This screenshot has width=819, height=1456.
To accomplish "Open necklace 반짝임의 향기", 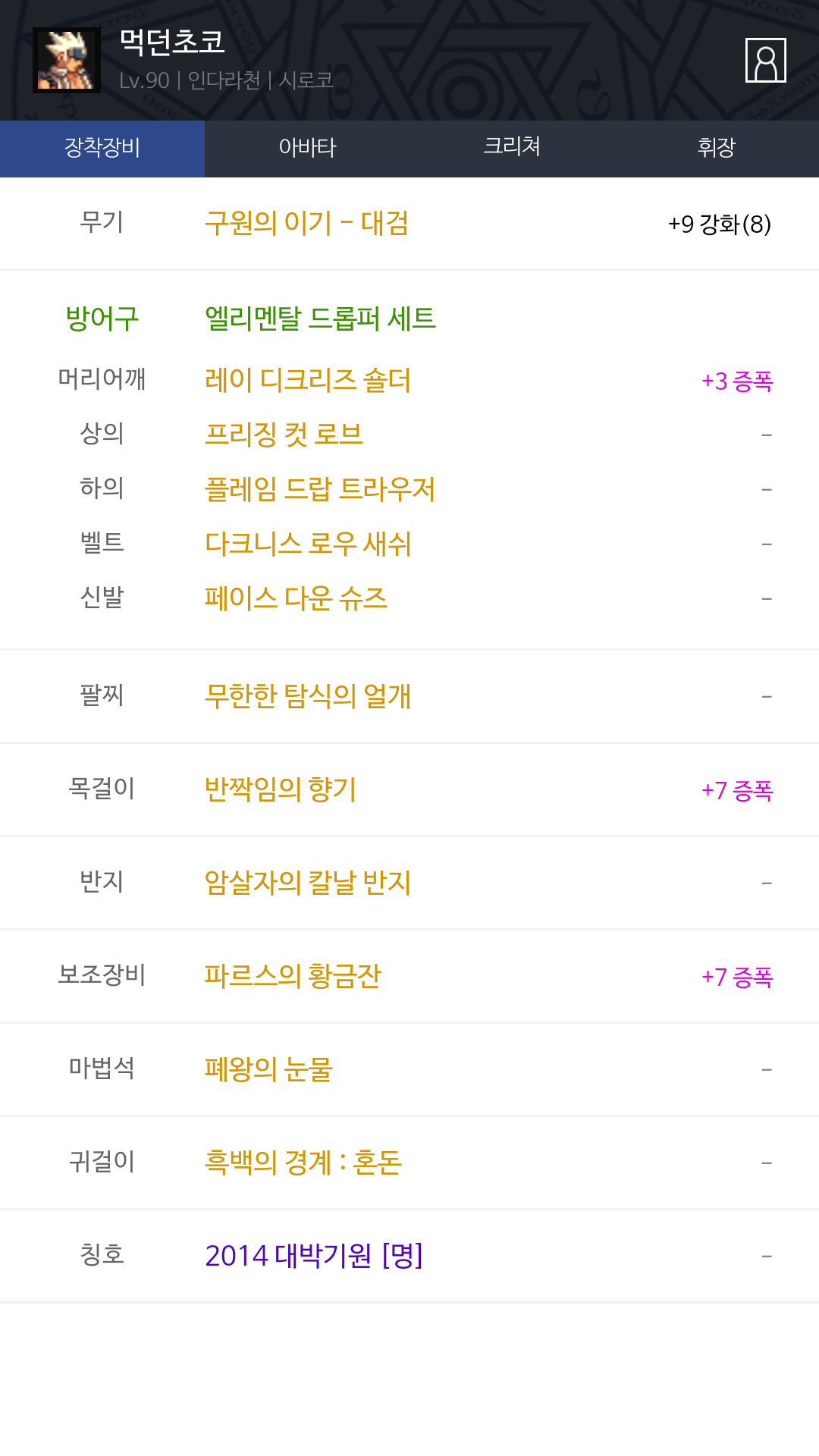I will coord(280,789).
